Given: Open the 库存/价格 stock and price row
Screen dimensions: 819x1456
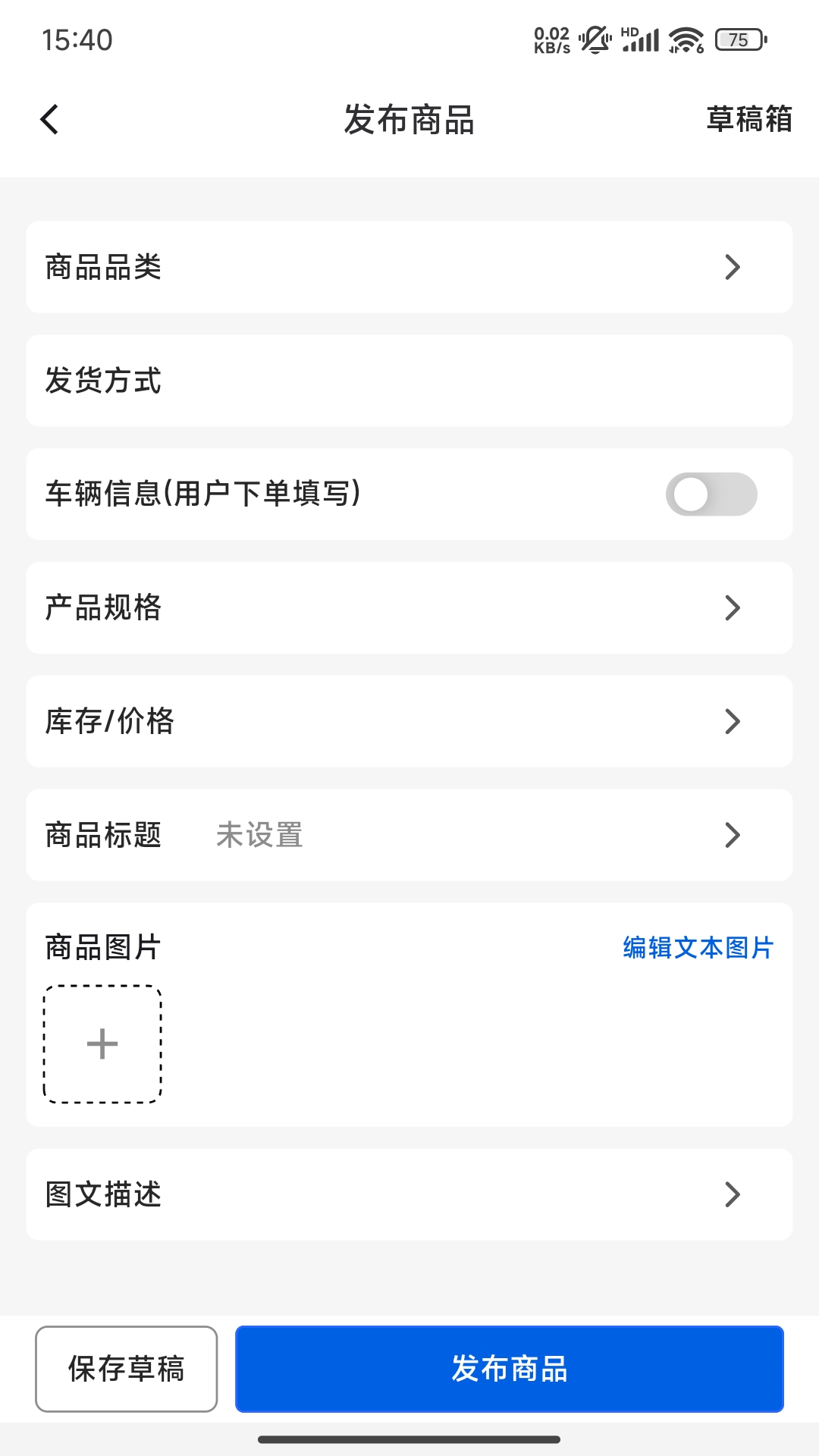Looking at the screenshot, I should 409,721.
